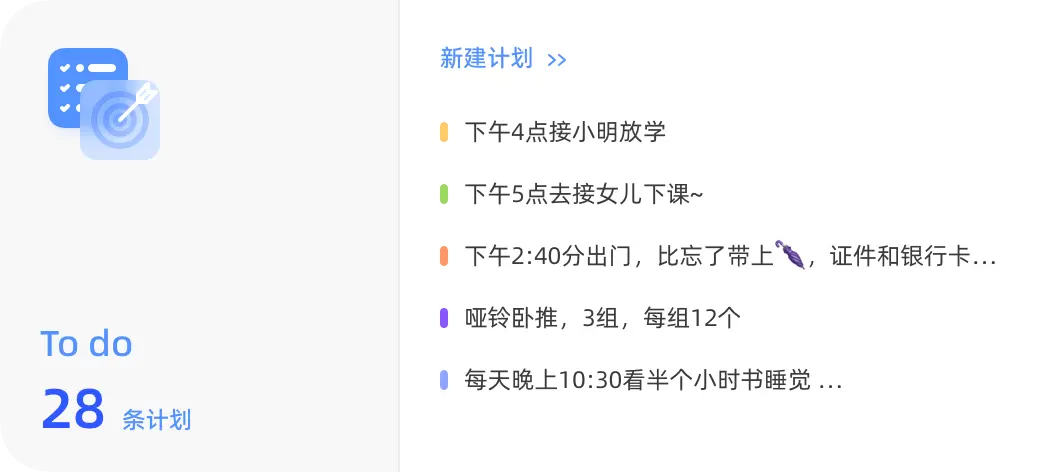The image size is (1064, 472).
Task: Open the 哑铃卧推 workout plan
Action: pyautogui.click(x=602, y=318)
